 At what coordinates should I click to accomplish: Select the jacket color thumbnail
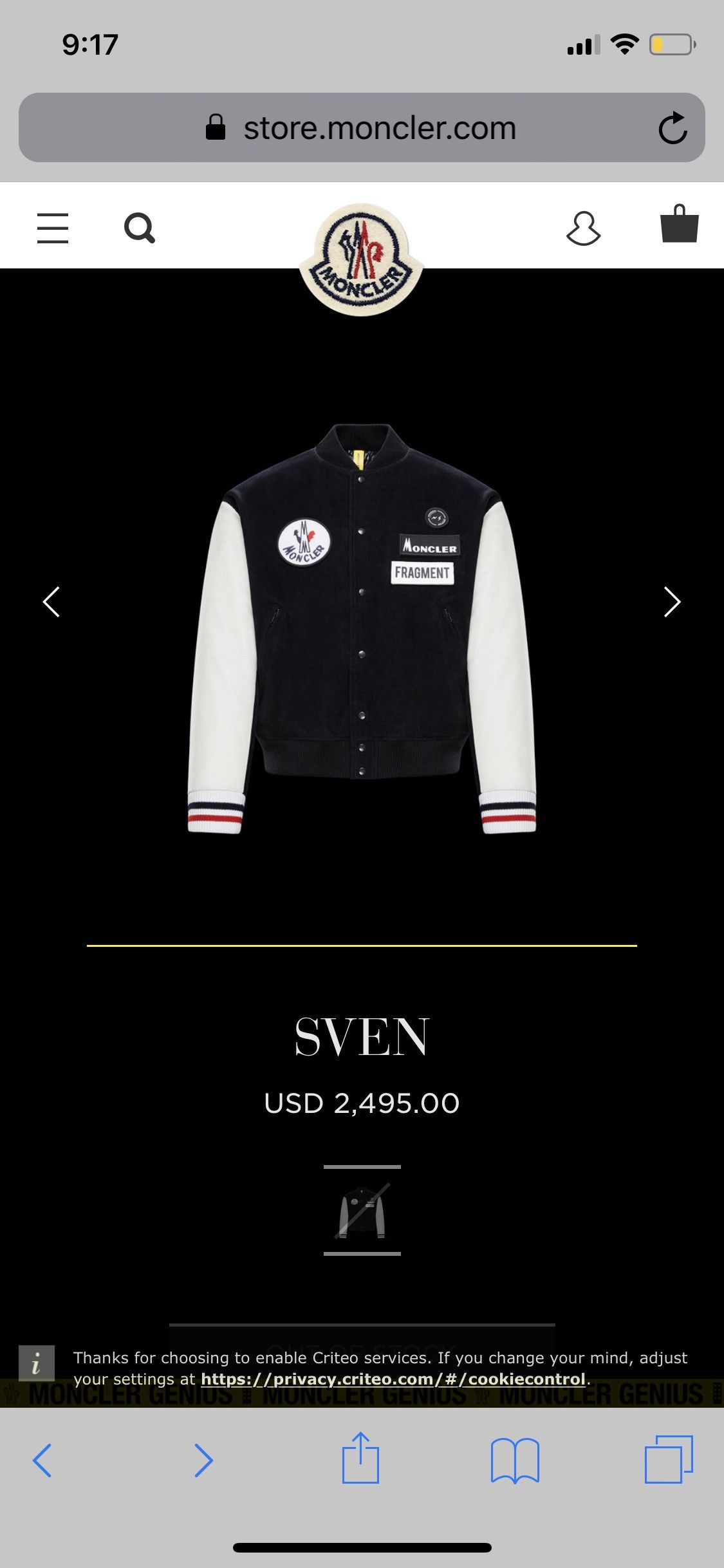362,1210
